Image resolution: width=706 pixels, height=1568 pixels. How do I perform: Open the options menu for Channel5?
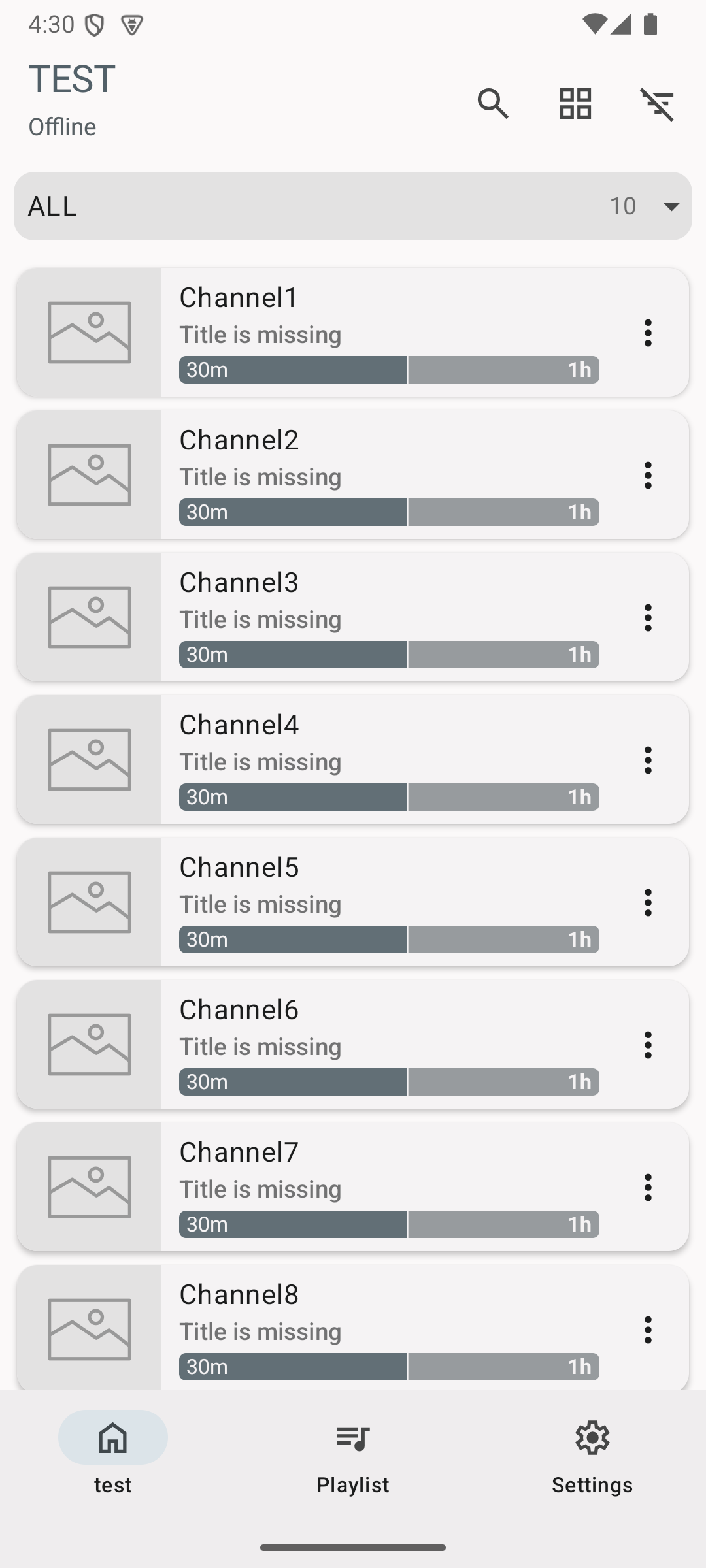[648, 903]
